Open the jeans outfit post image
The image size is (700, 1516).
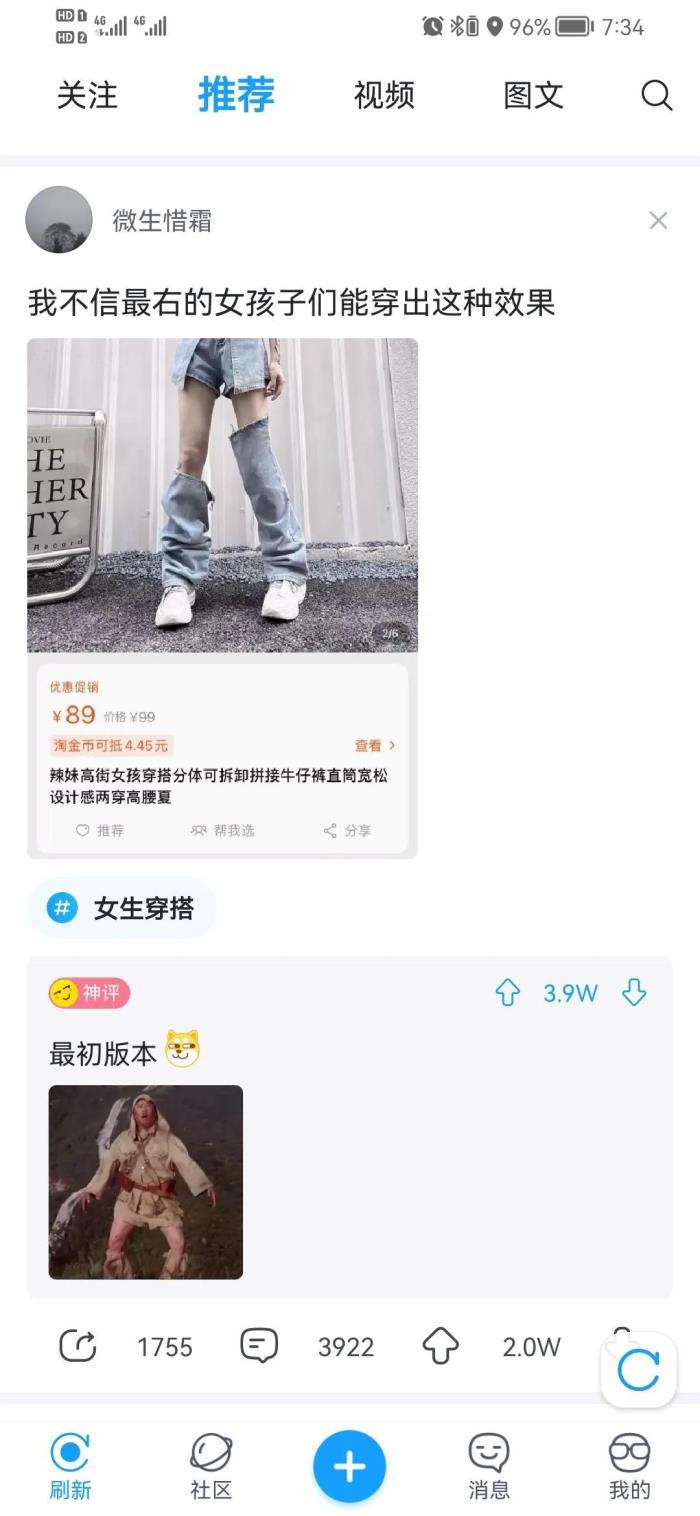point(222,495)
